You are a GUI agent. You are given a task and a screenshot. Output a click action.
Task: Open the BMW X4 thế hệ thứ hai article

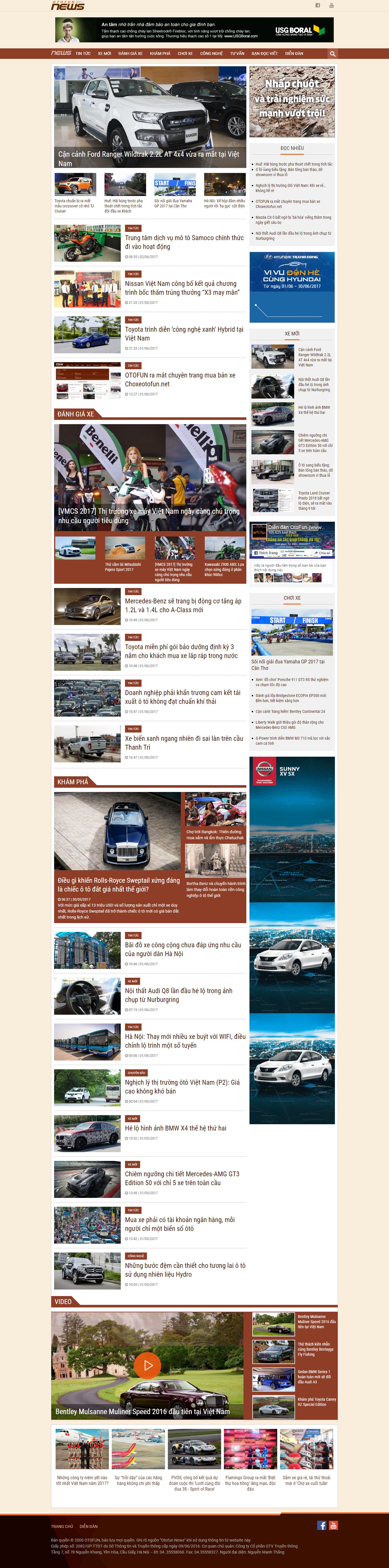(176, 1128)
